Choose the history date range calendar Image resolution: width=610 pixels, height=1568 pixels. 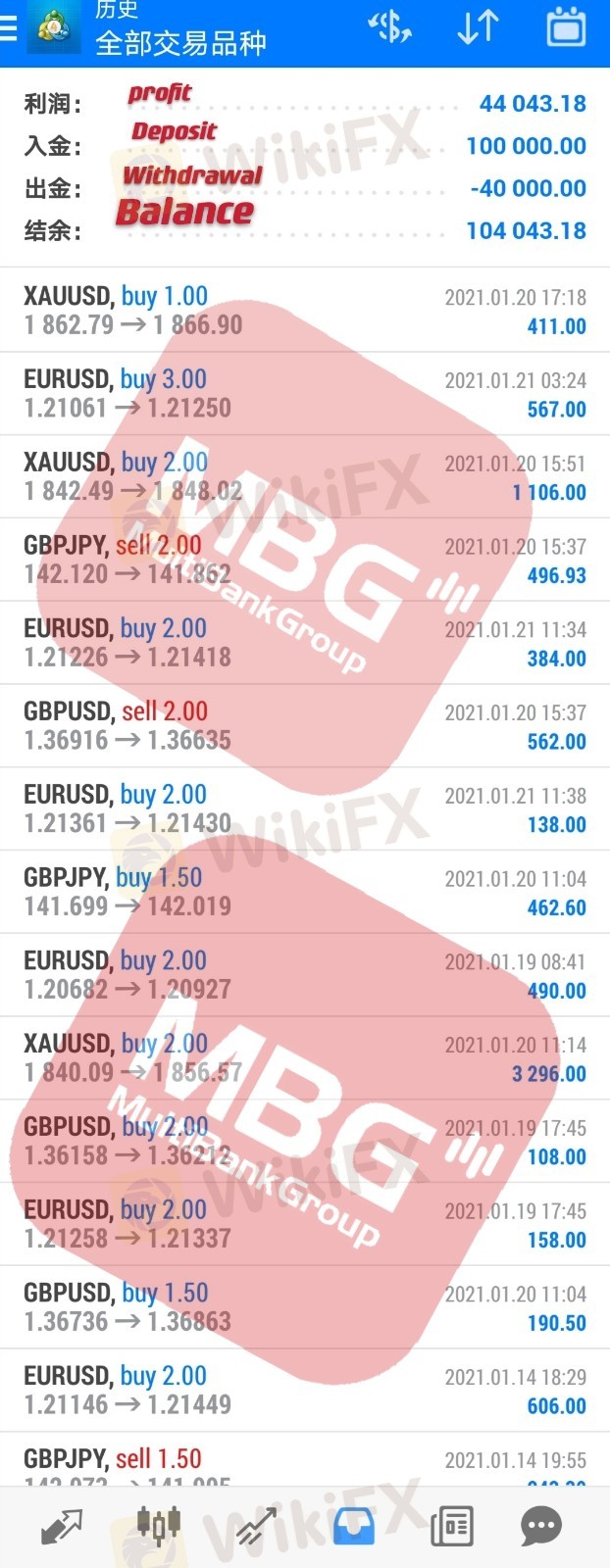[566, 27]
